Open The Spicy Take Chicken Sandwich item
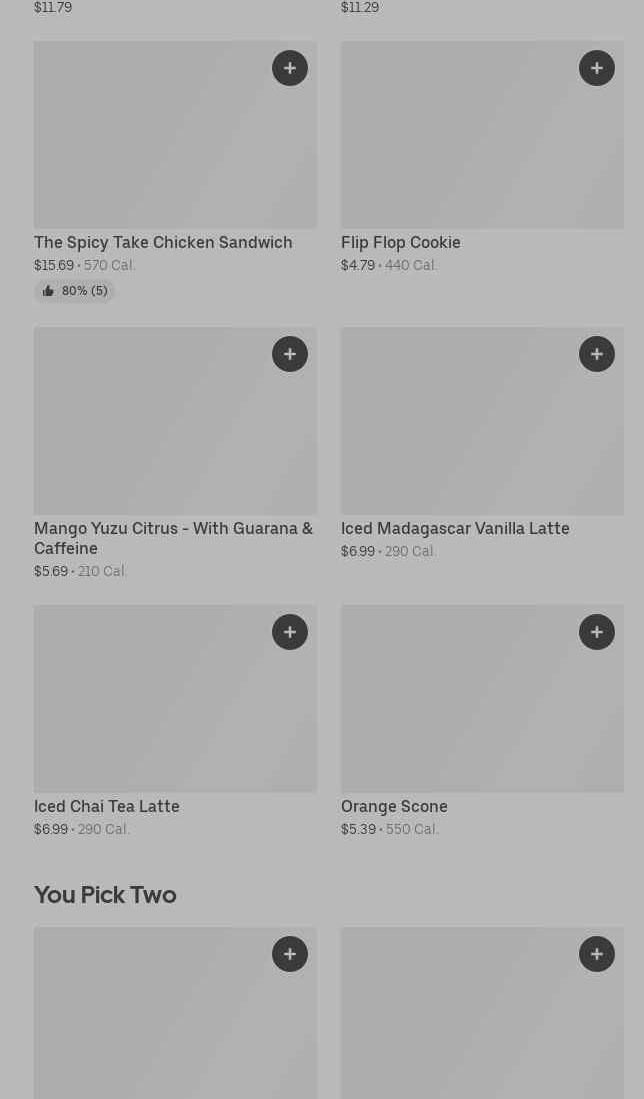 point(163,242)
